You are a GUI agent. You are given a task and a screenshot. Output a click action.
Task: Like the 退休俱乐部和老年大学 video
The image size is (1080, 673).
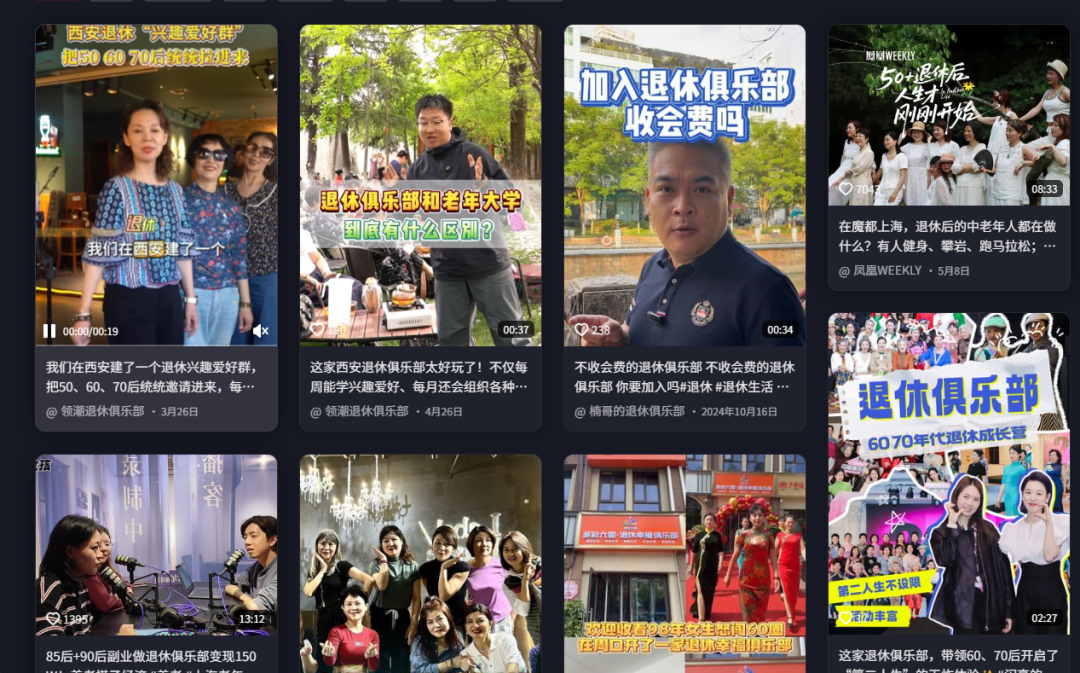[316, 330]
